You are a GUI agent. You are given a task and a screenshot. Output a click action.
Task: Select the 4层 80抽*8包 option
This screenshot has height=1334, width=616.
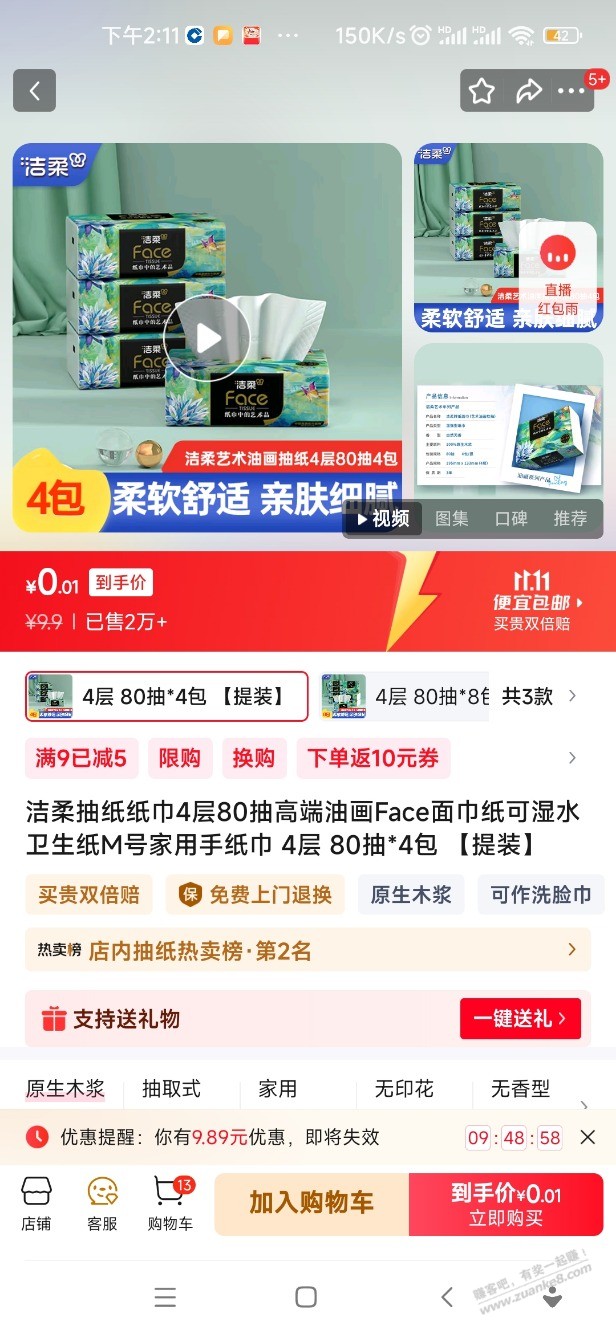click(x=405, y=696)
